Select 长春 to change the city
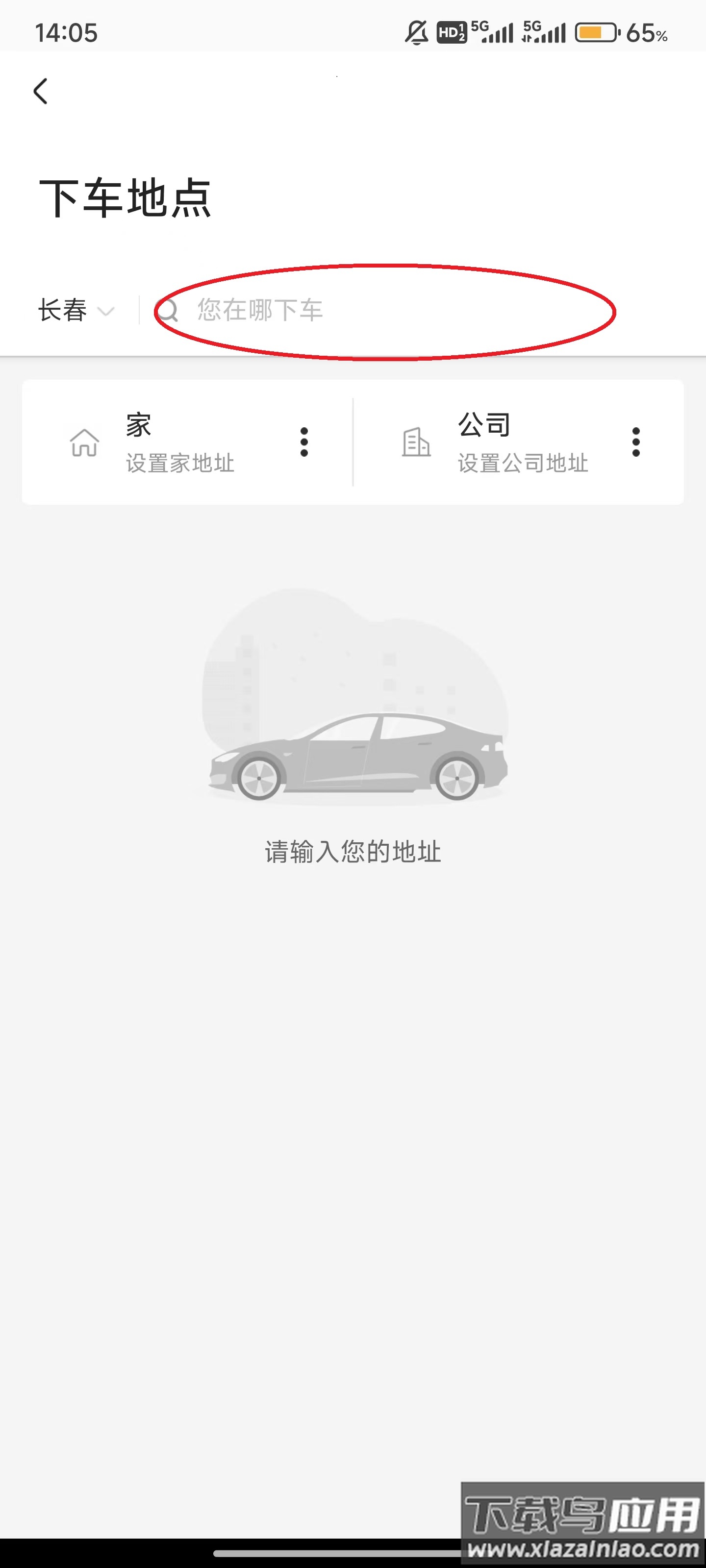Viewport: 706px width, 1568px height. [x=64, y=311]
